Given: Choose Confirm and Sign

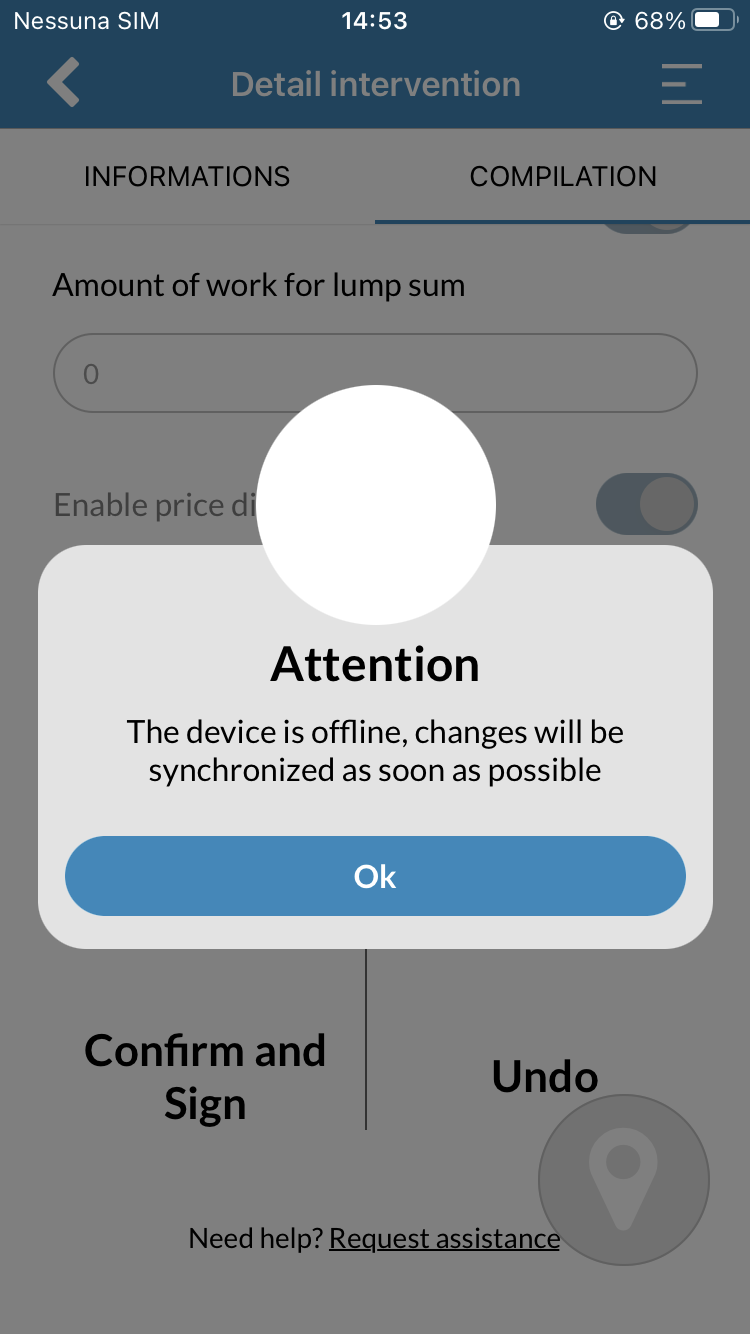Looking at the screenshot, I should click(x=205, y=1077).
